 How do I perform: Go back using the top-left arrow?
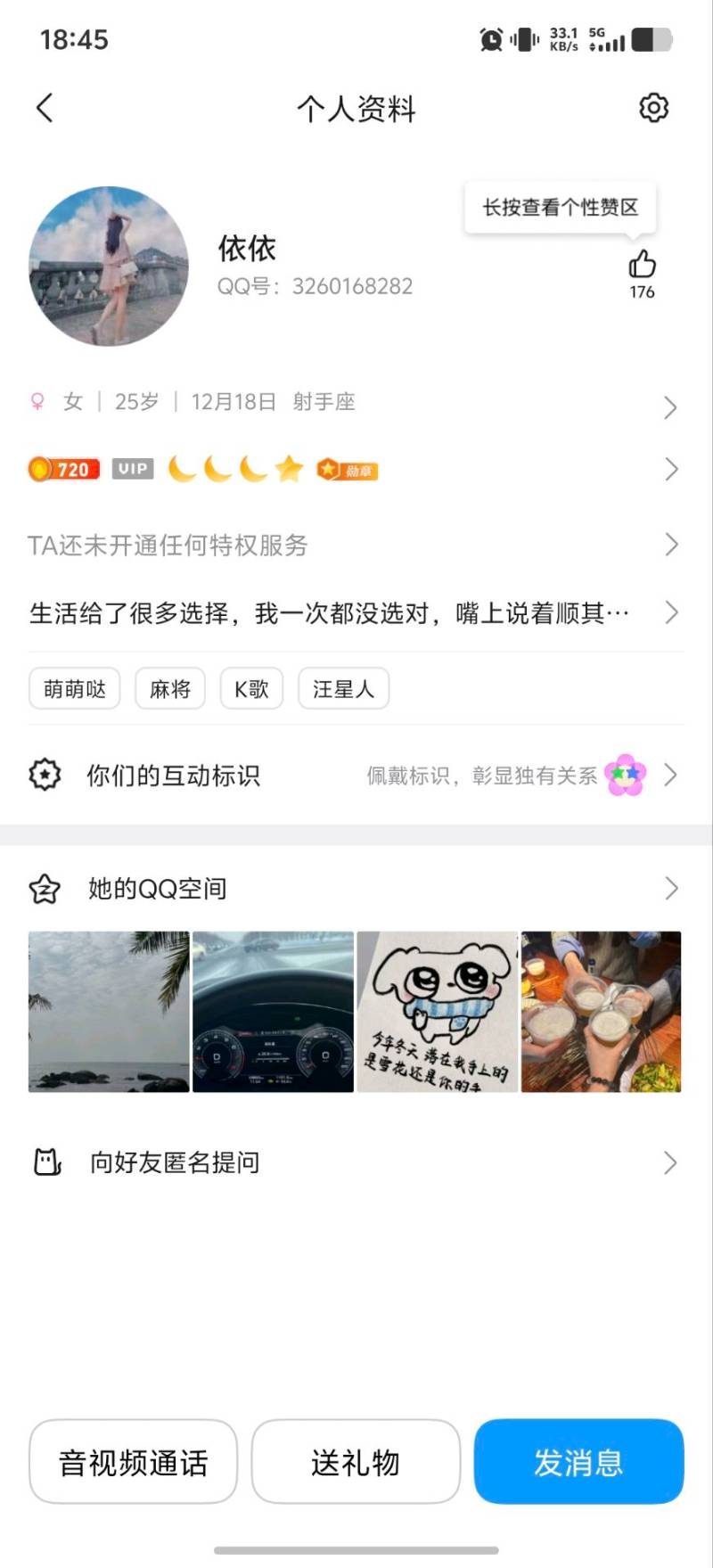(x=45, y=108)
